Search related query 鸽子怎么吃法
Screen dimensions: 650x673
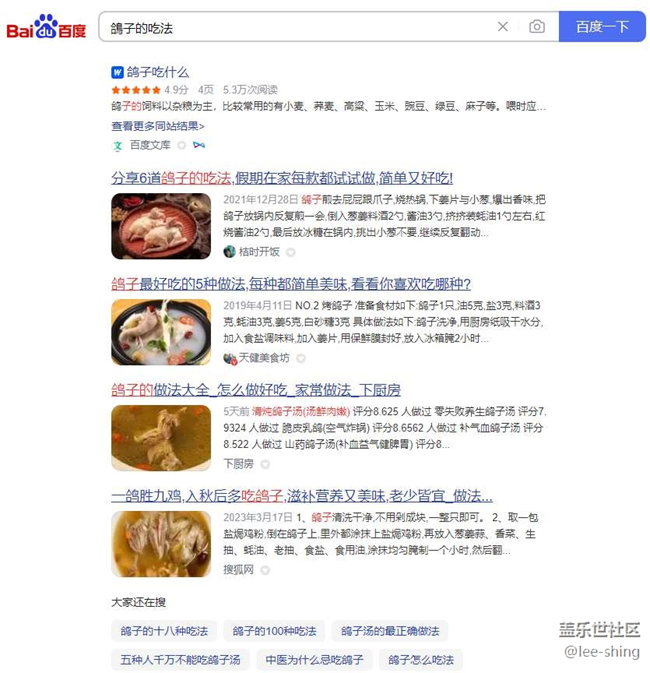click(420, 660)
